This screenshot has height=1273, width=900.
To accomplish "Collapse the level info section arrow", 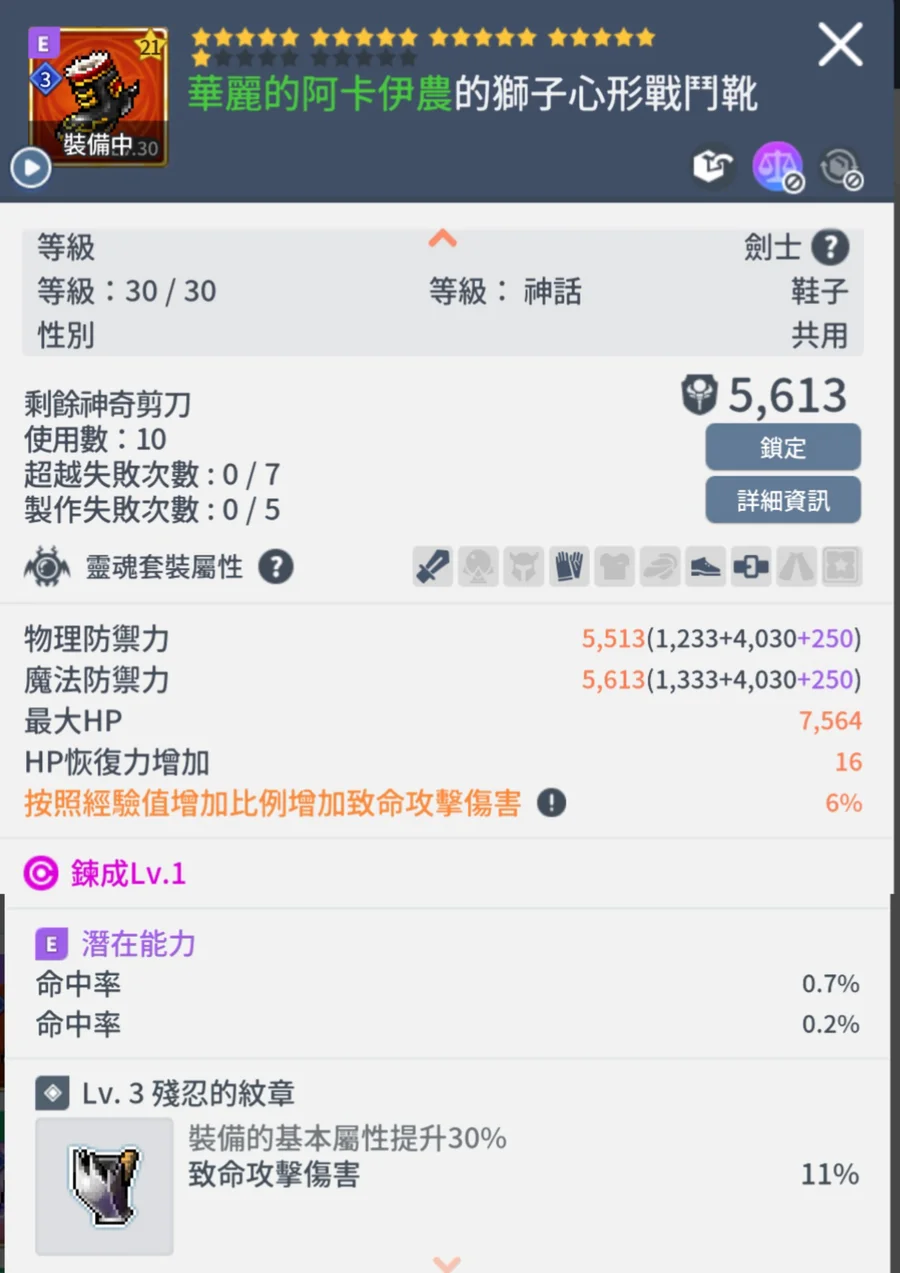I will pyautogui.click(x=442, y=238).
